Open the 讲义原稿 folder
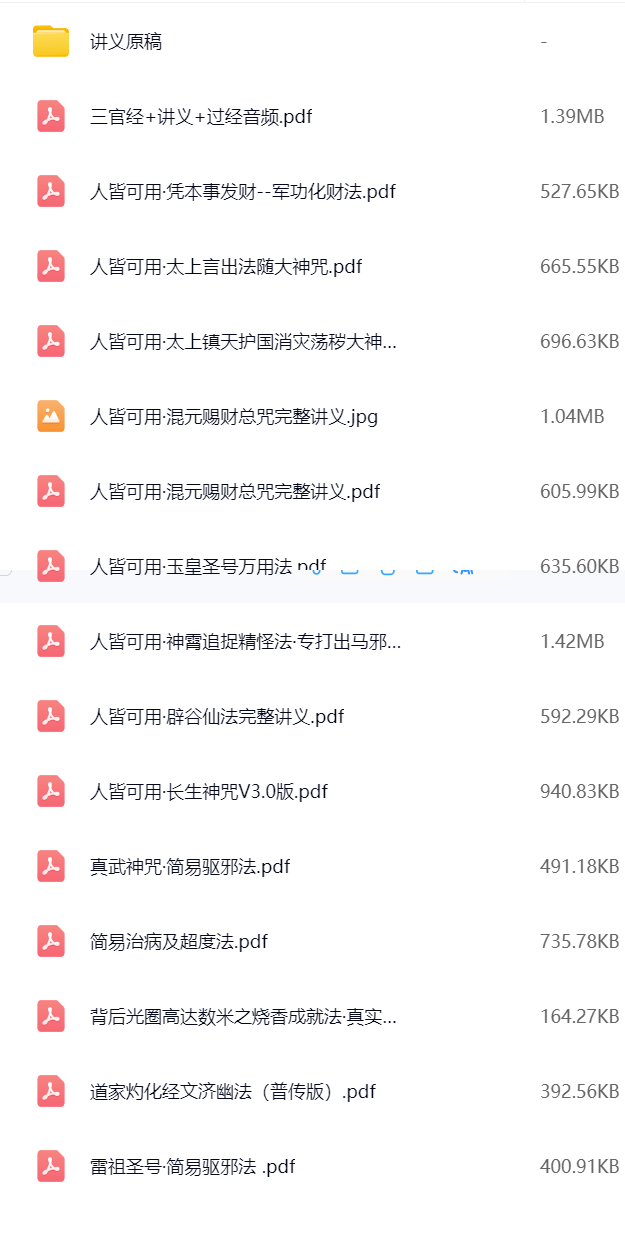 coord(126,42)
